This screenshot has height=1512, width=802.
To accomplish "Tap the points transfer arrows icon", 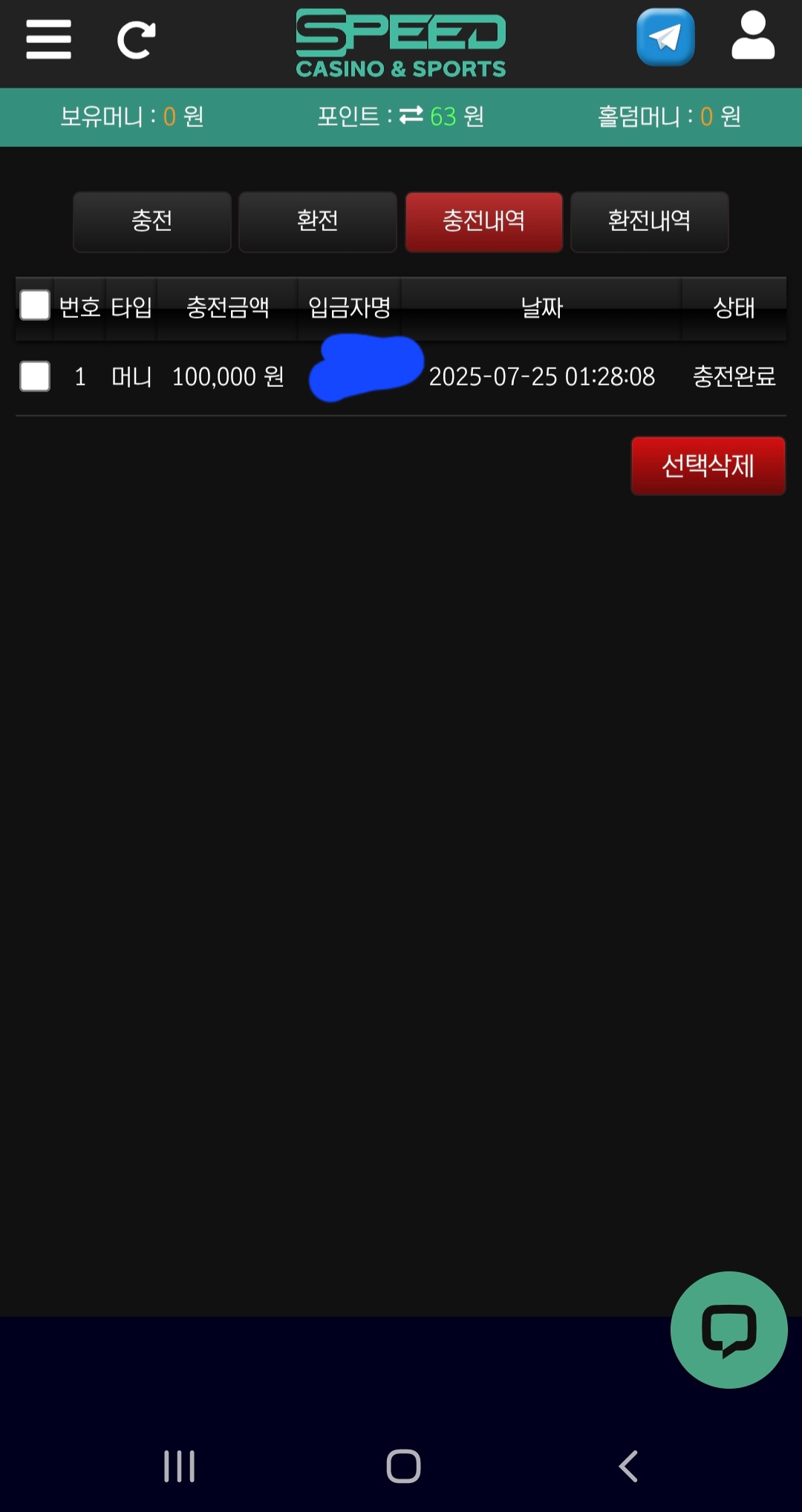I will [411, 116].
